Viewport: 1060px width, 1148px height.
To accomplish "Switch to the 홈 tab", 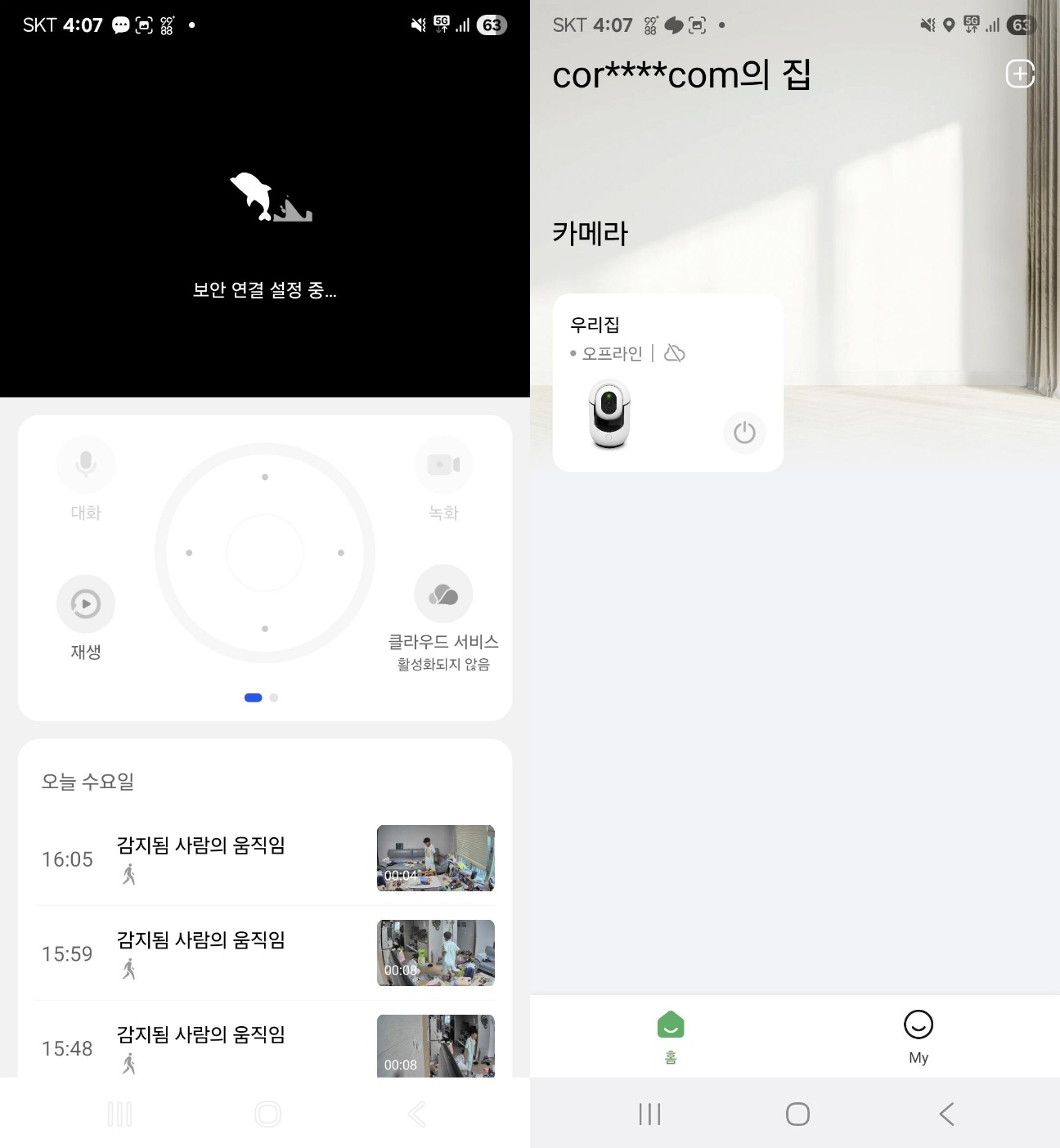I will (x=671, y=1036).
